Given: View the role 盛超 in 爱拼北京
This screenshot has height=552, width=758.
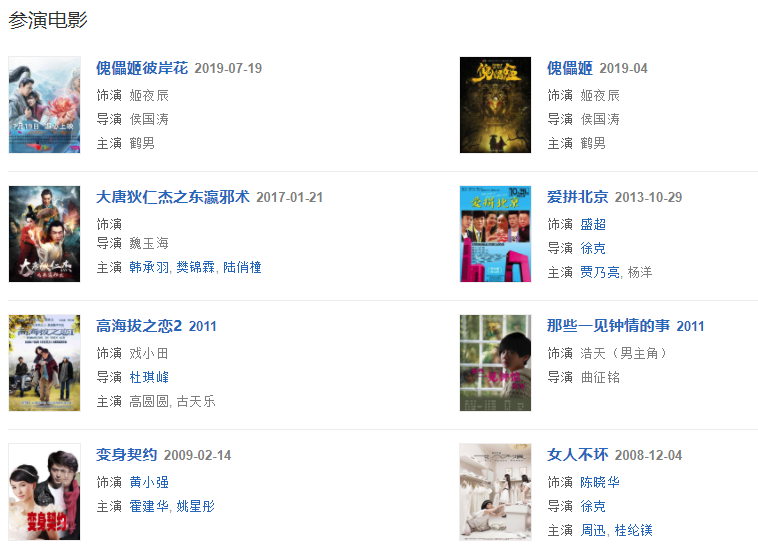Looking at the screenshot, I should [x=593, y=224].
